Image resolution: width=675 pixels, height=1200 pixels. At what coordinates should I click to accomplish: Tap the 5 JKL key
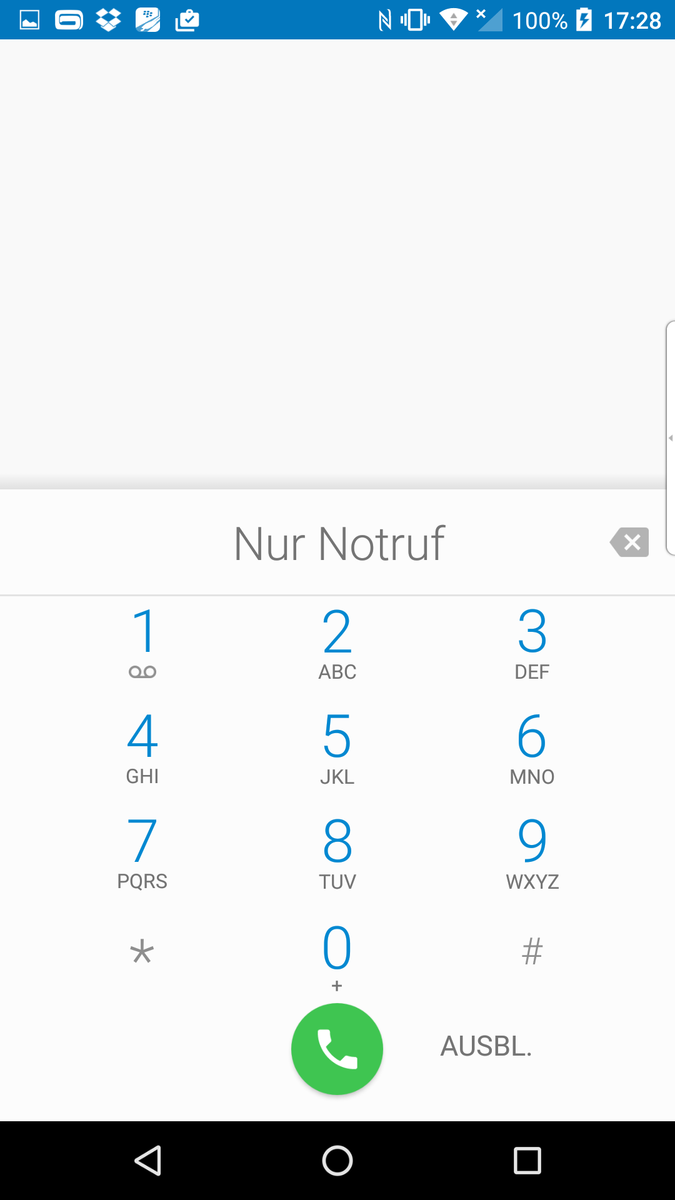tap(337, 749)
